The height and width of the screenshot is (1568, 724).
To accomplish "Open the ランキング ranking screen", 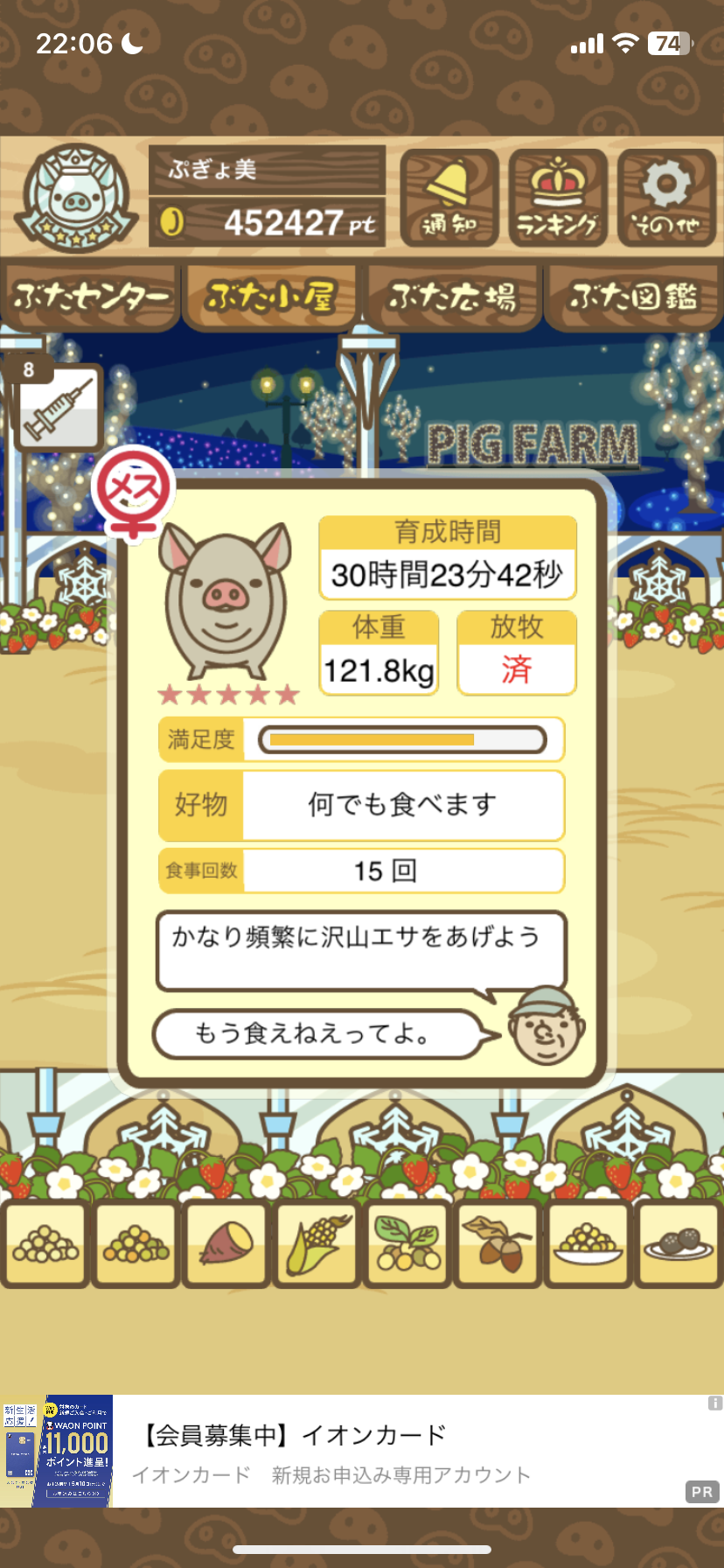I will [558, 199].
